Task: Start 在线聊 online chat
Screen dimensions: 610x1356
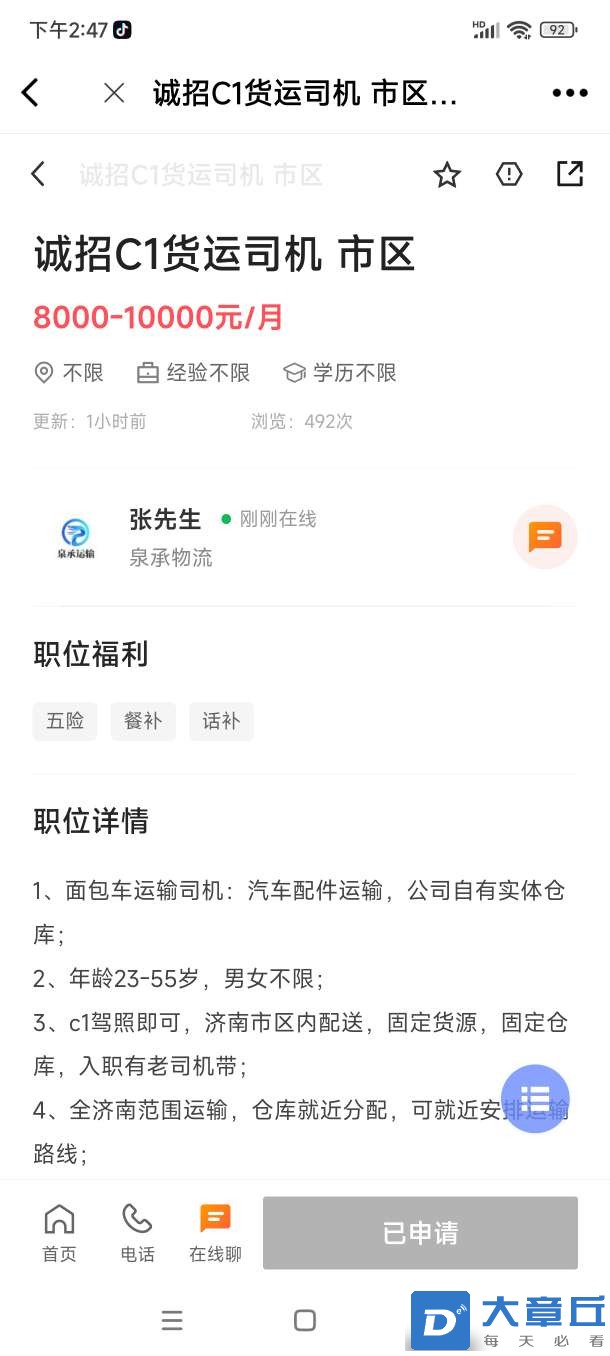Action: tap(215, 1232)
